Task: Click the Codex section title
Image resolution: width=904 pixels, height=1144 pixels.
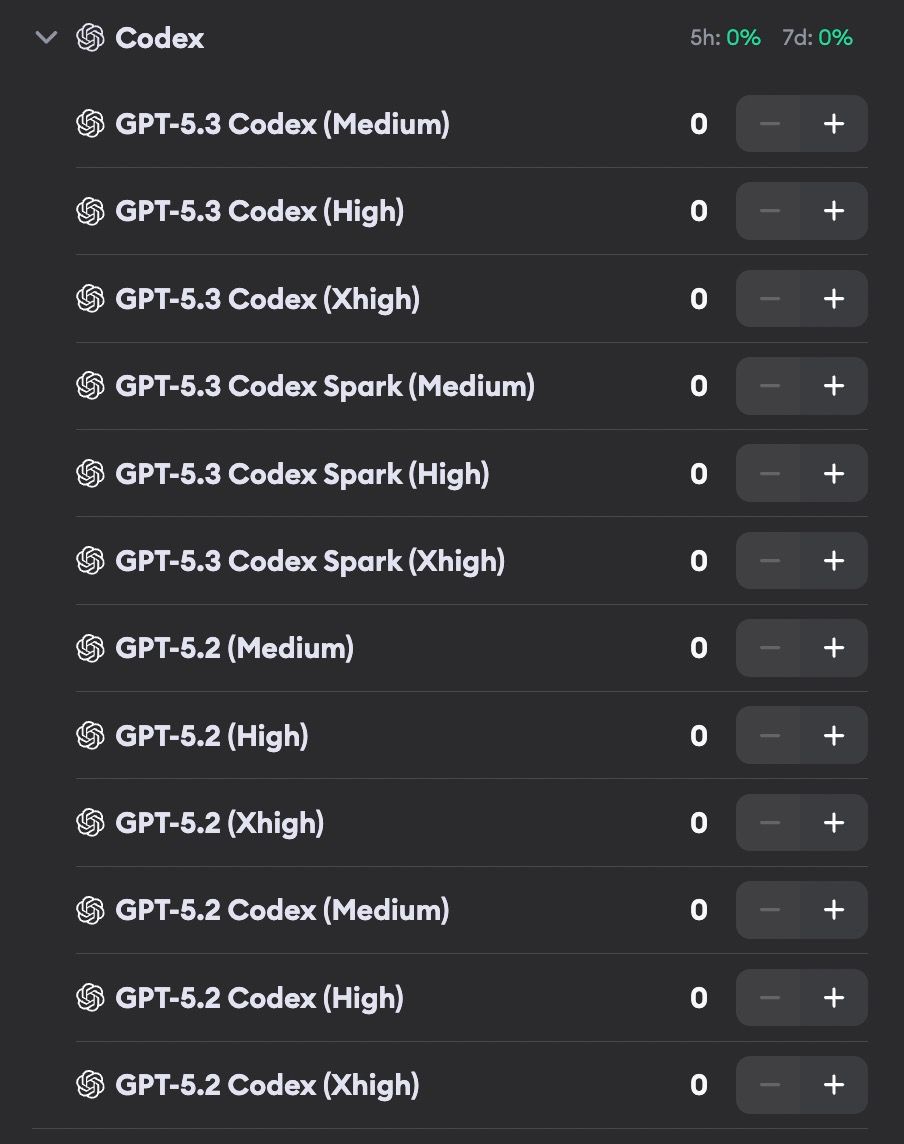Action: [159, 38]
